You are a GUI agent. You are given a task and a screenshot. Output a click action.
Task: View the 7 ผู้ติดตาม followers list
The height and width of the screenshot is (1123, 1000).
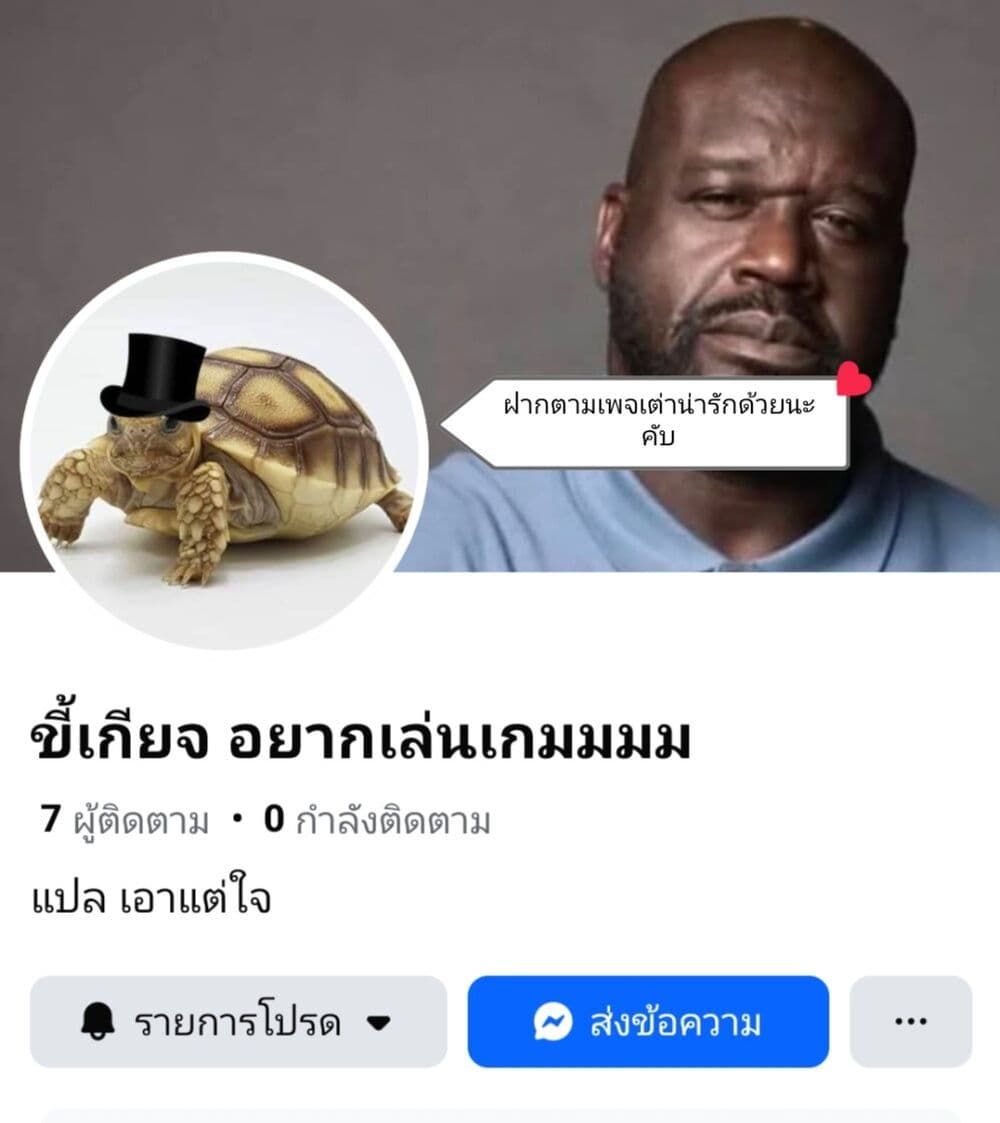point(126,822)
